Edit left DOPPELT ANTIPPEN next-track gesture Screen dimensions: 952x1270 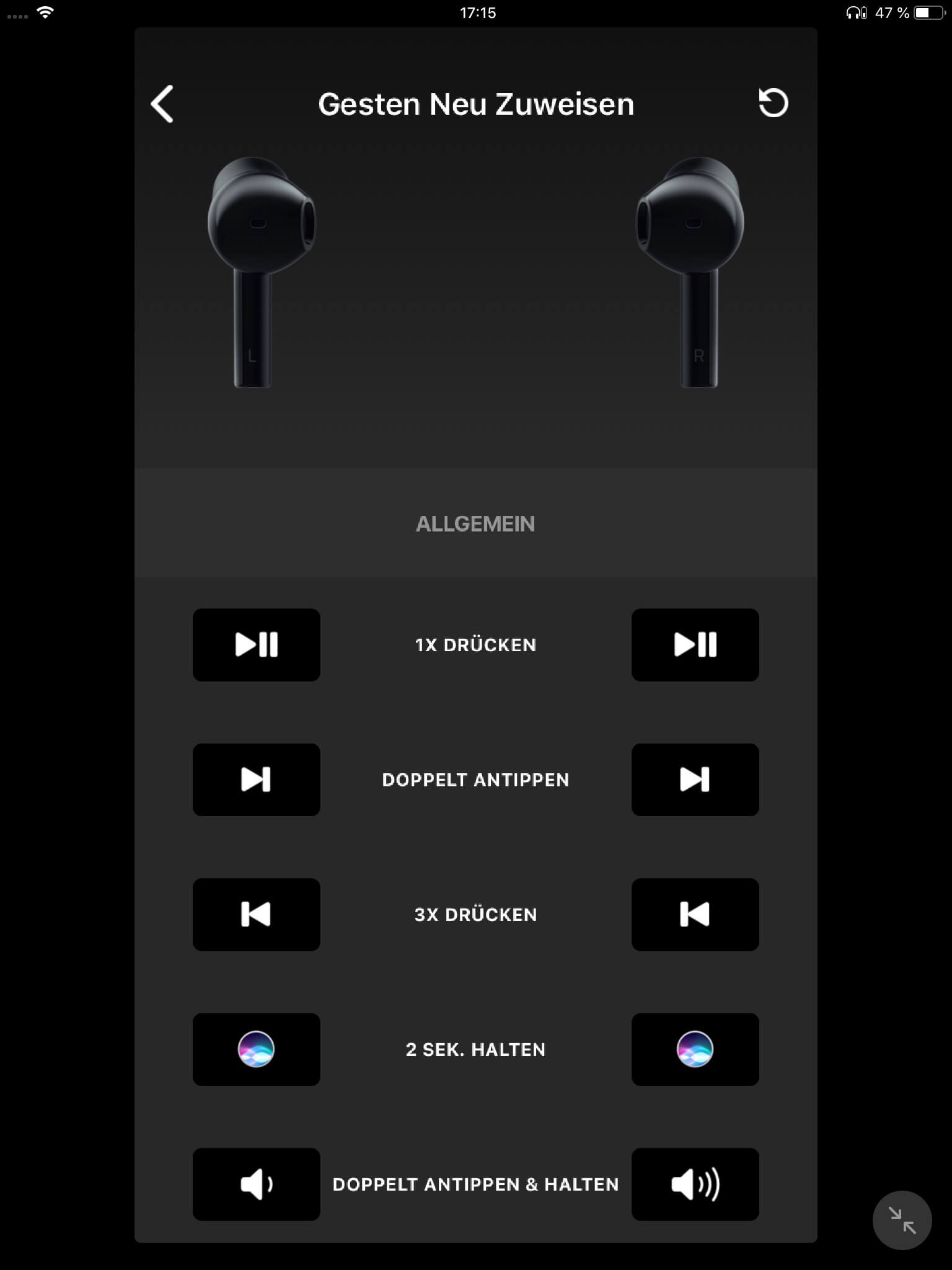coord(256,779)
